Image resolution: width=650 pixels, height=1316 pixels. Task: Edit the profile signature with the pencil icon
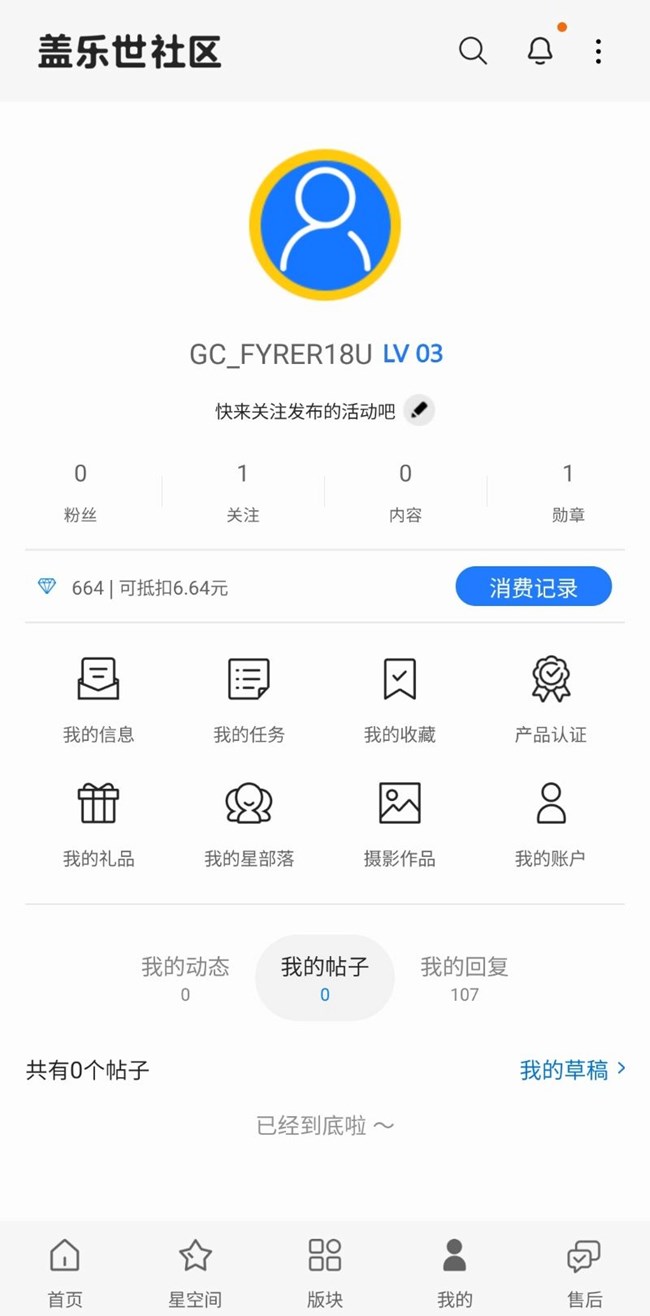coord(420,410)
